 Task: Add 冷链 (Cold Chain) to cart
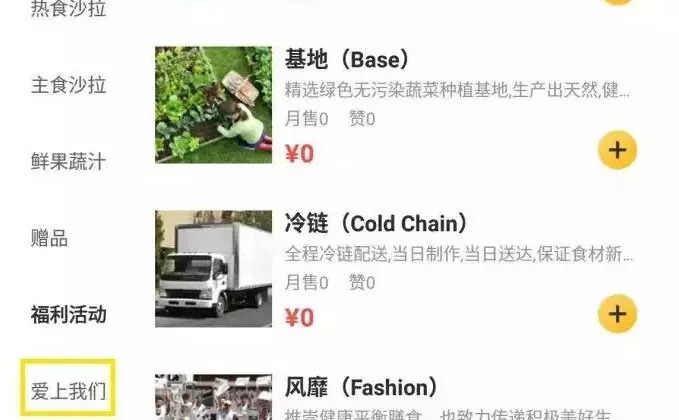617,314
